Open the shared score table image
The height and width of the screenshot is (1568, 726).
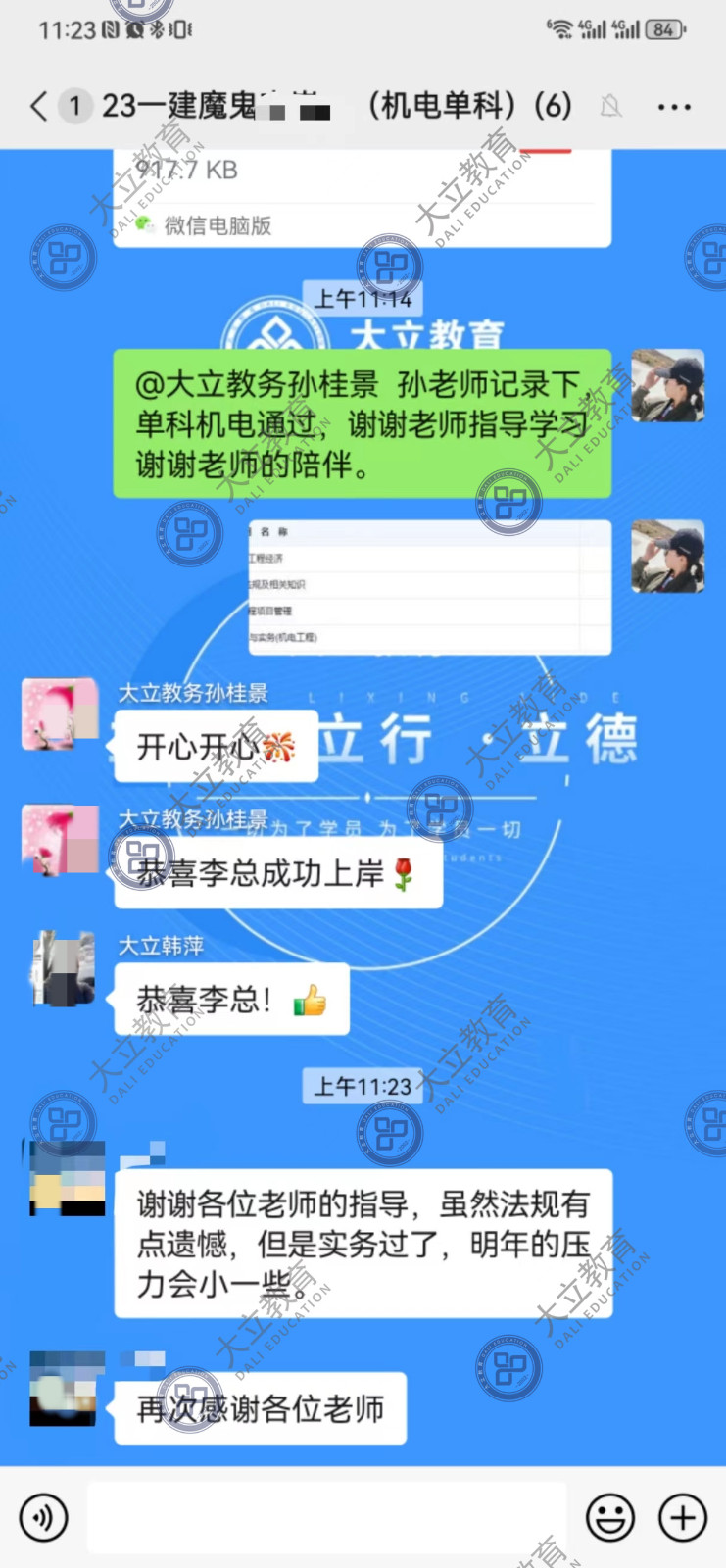coord(429,586)
